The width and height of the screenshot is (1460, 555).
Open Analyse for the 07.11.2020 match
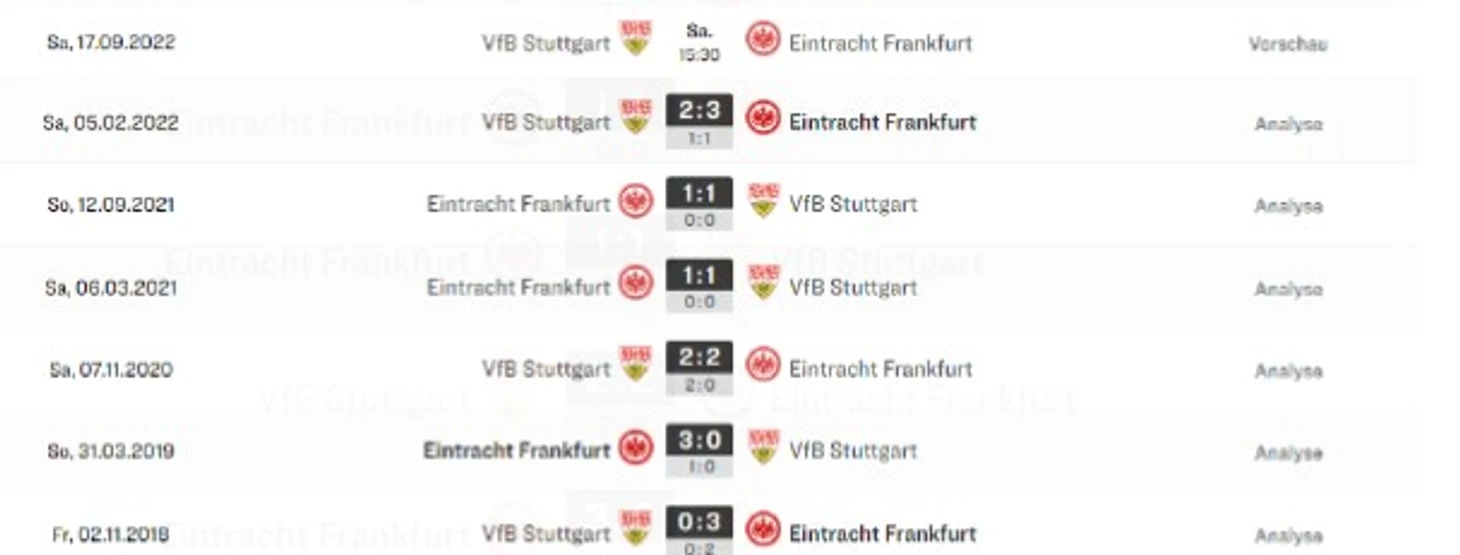coord(1288,371)
